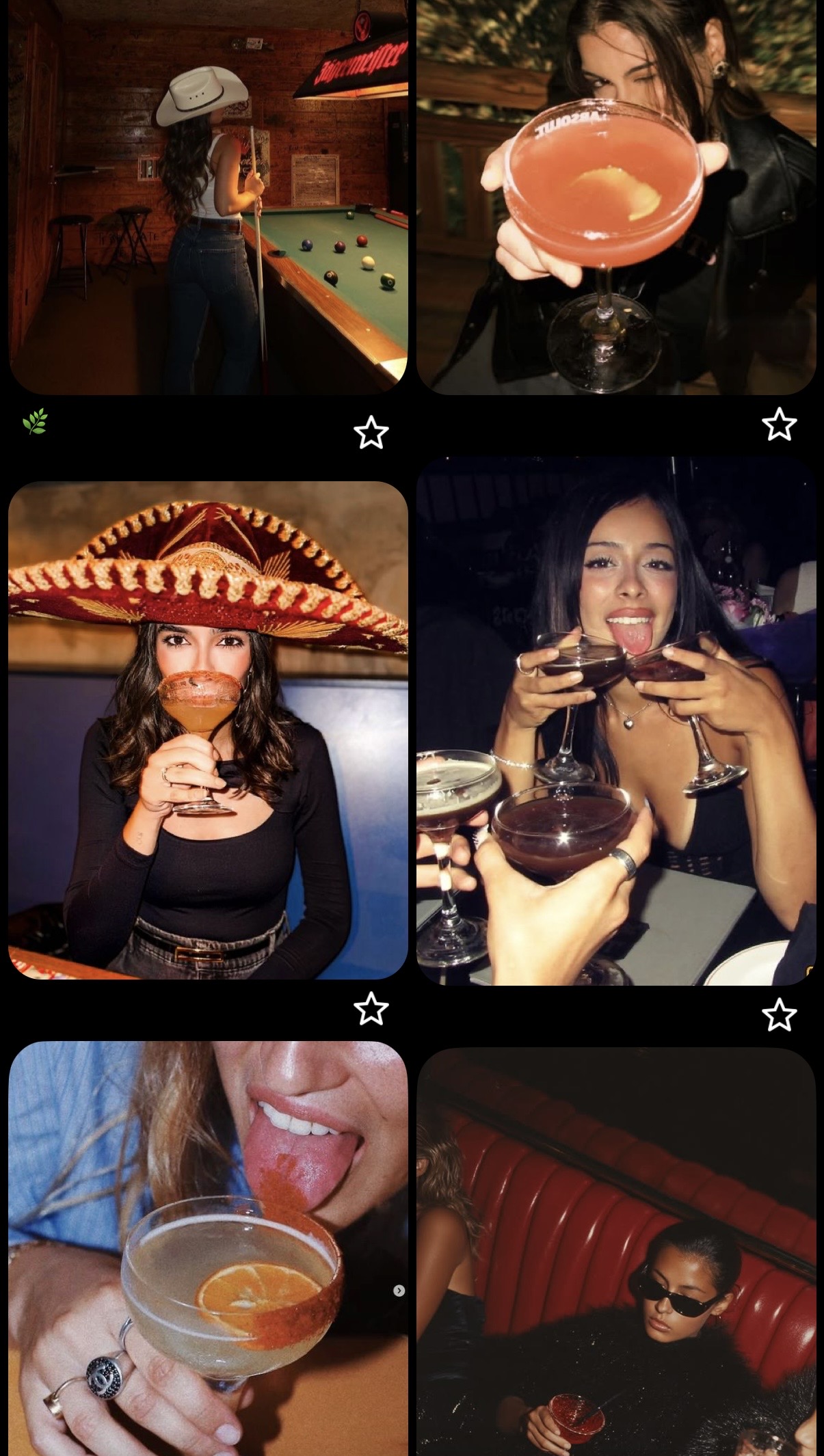Open the cowgirl playing pool pin
Viewport: 824px width, 1456px height.
click(x=208, y=197)
